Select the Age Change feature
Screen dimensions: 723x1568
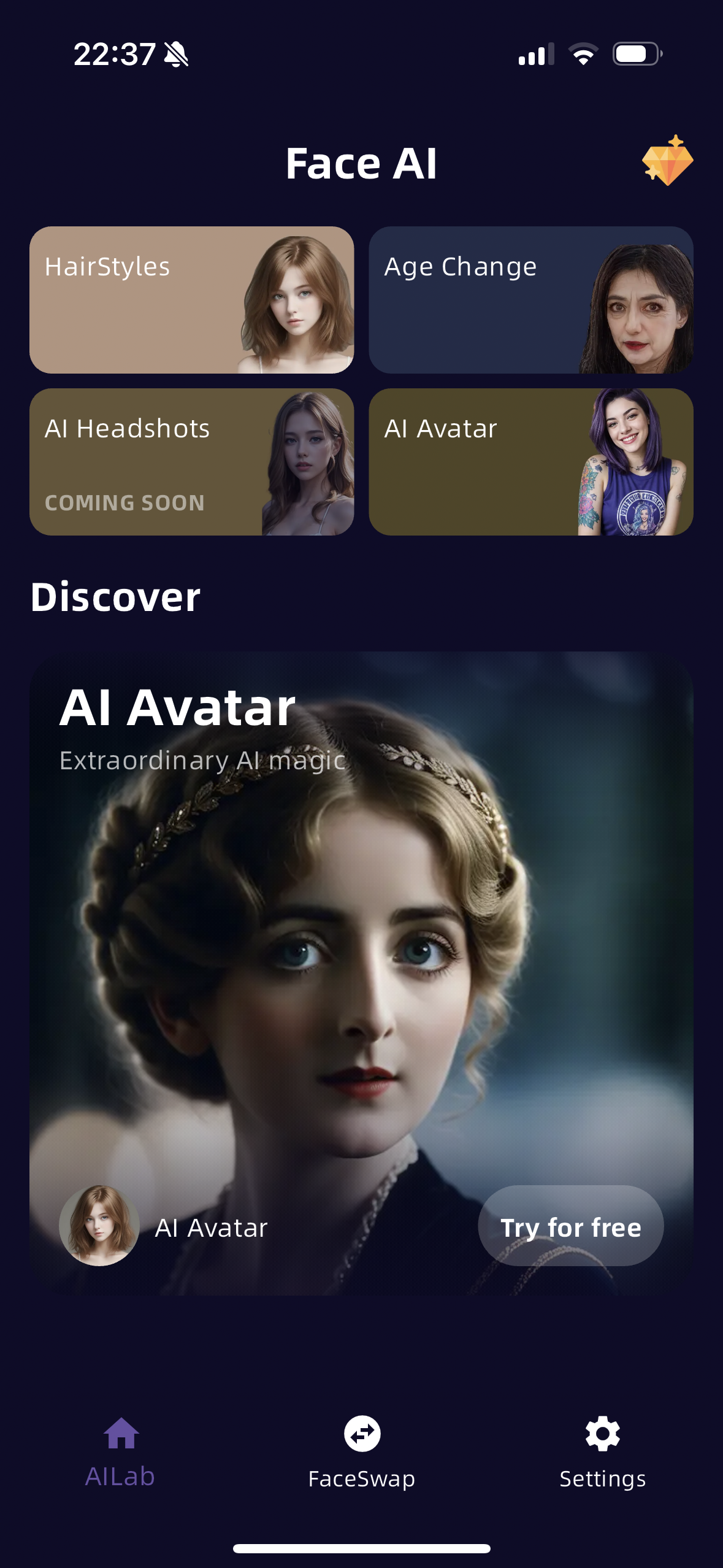pos(530,300)
